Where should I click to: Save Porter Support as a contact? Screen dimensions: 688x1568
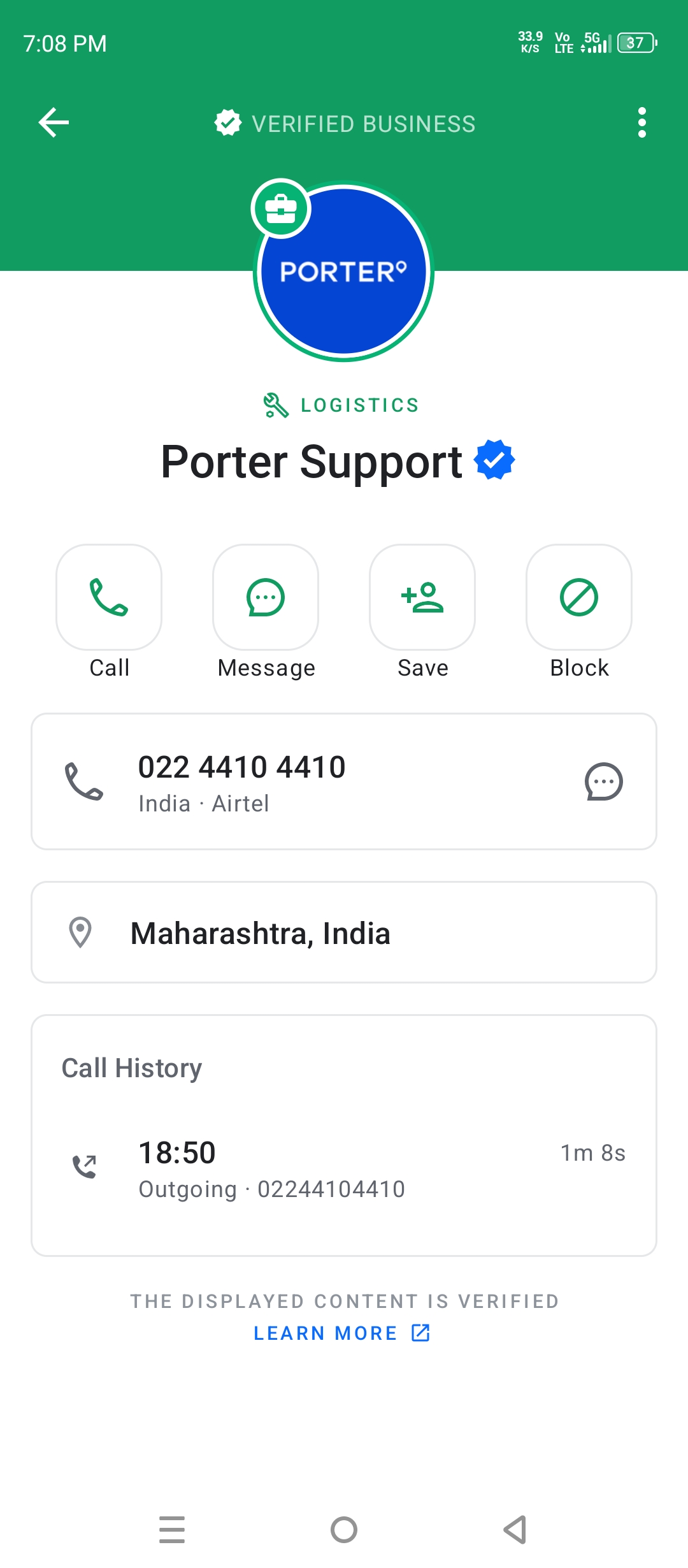pos(422,597)
